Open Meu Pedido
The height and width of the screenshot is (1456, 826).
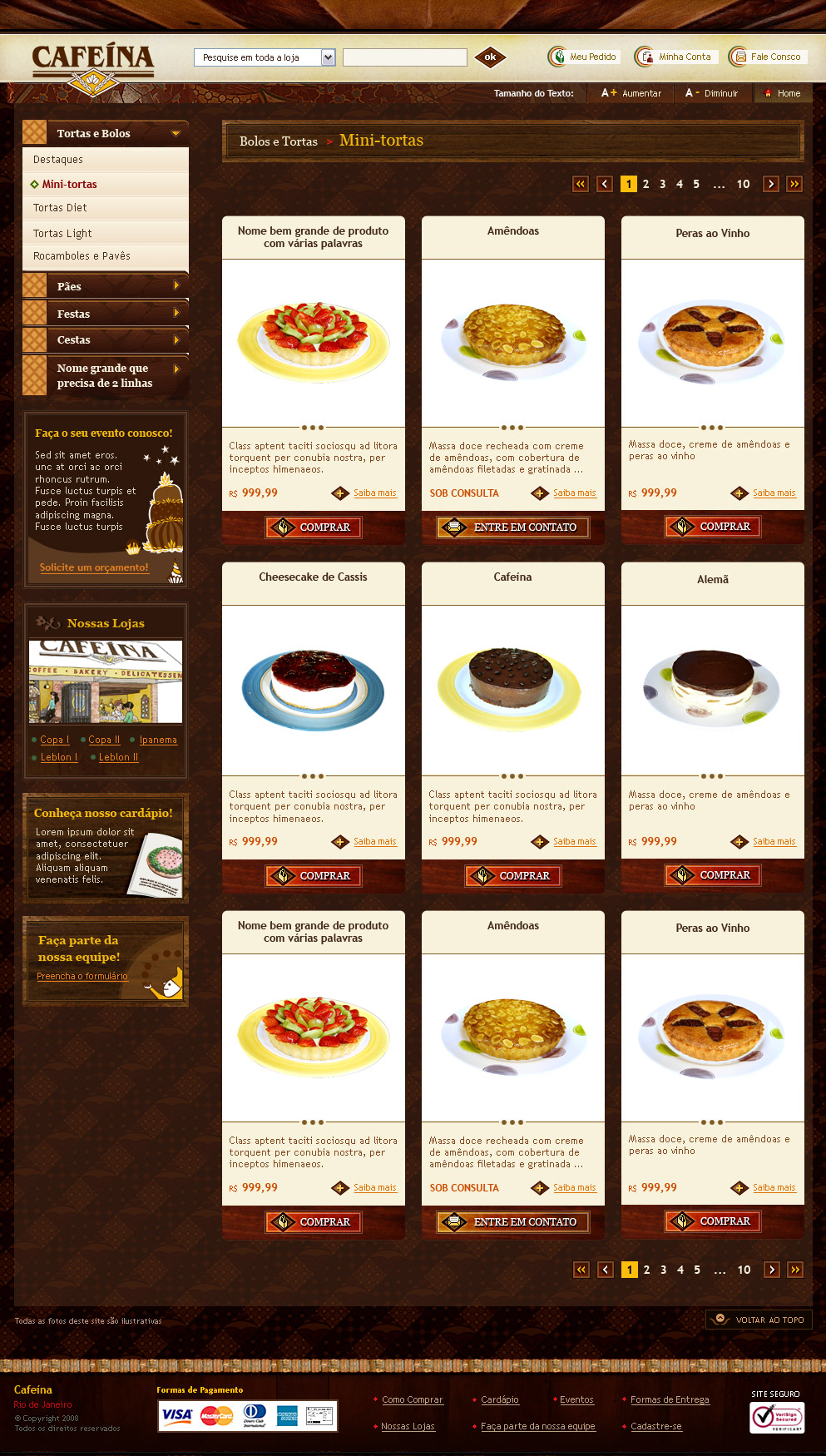tap(584, 57)
